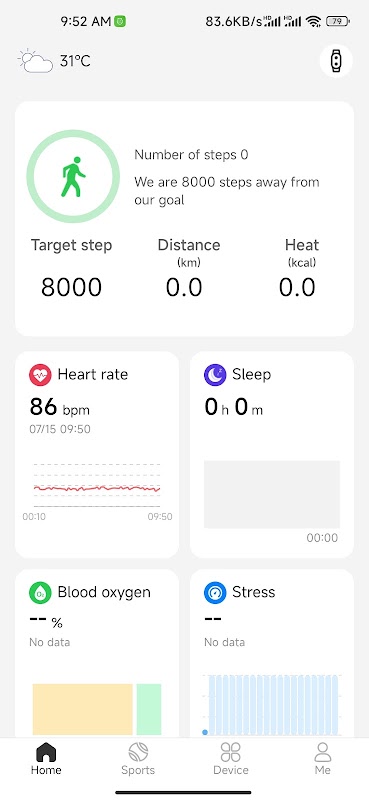Open the steps summary card
Image resolution: width=369 pixels, height=800 pixels.
[x=184, y=219]
